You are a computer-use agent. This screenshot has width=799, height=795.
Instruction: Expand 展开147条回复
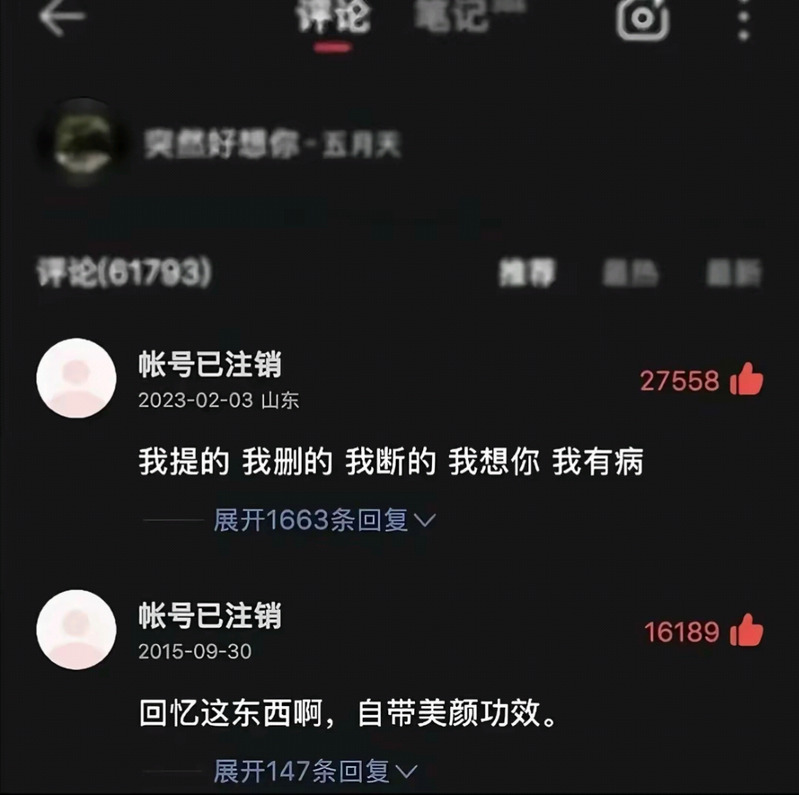[x=314, y=771]
